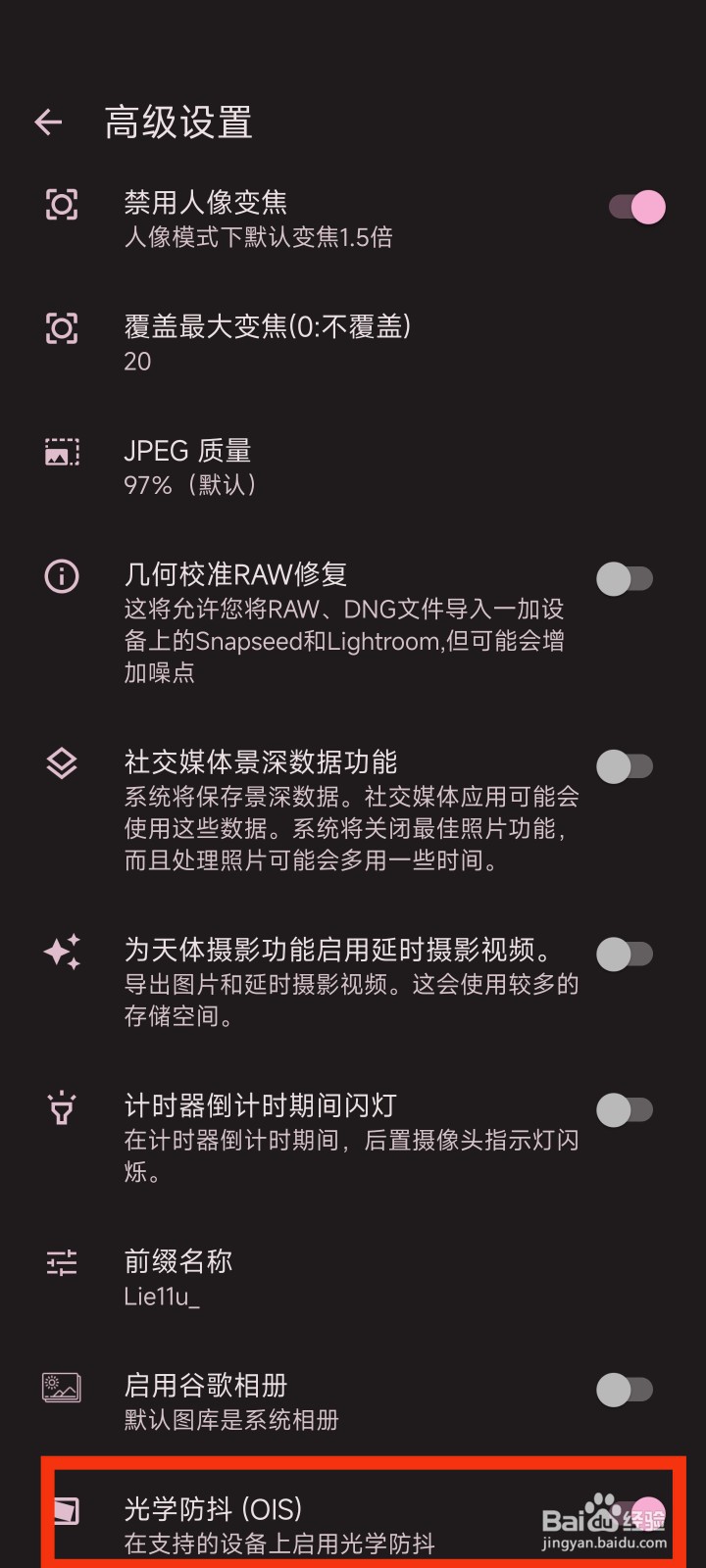Turn on the timer countdown flash switch
Screen dimensions: 706x1568
click(x=625, y=1110)
